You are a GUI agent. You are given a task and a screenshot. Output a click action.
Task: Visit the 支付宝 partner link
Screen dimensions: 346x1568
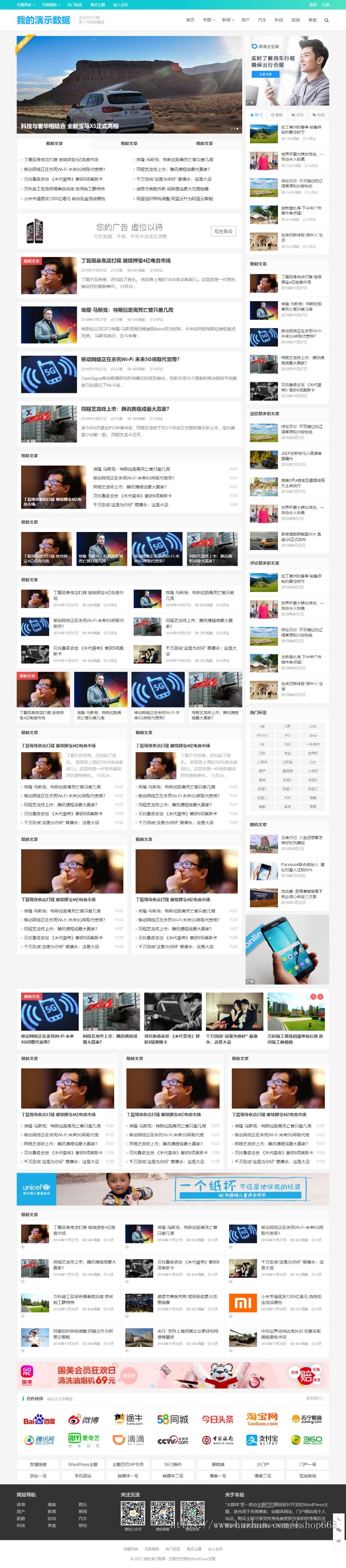(x=262, y=1440)
